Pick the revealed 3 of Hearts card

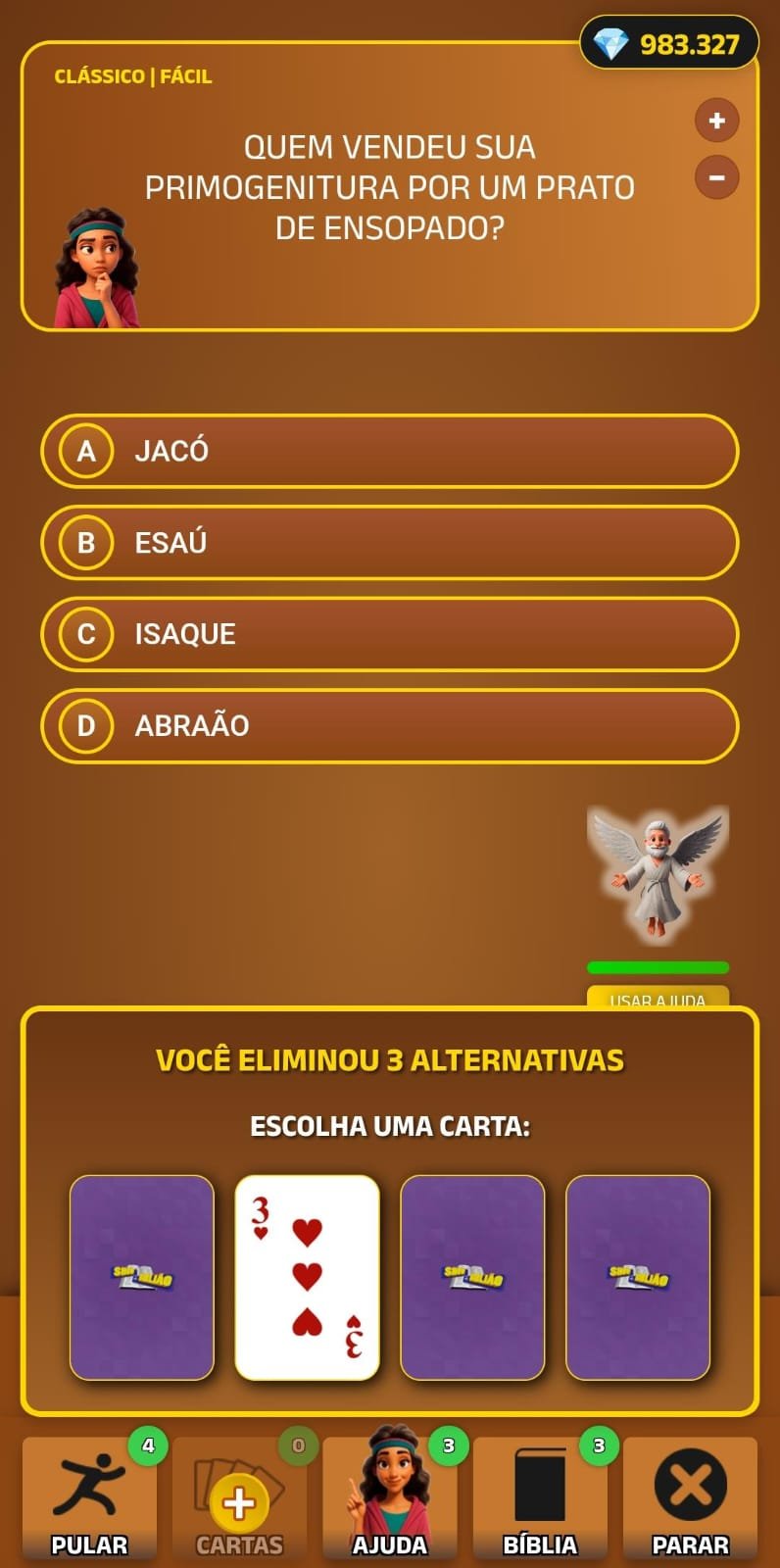click(x=307, y=1276)
